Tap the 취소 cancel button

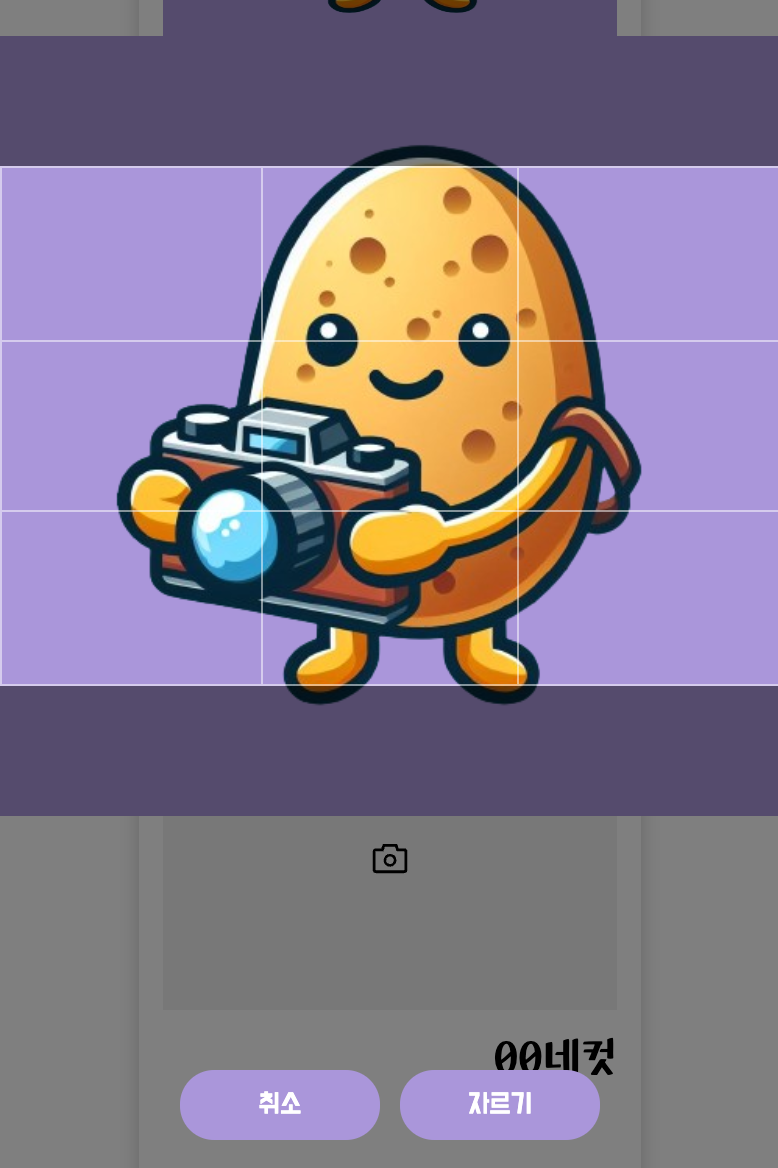[280, 1104]
